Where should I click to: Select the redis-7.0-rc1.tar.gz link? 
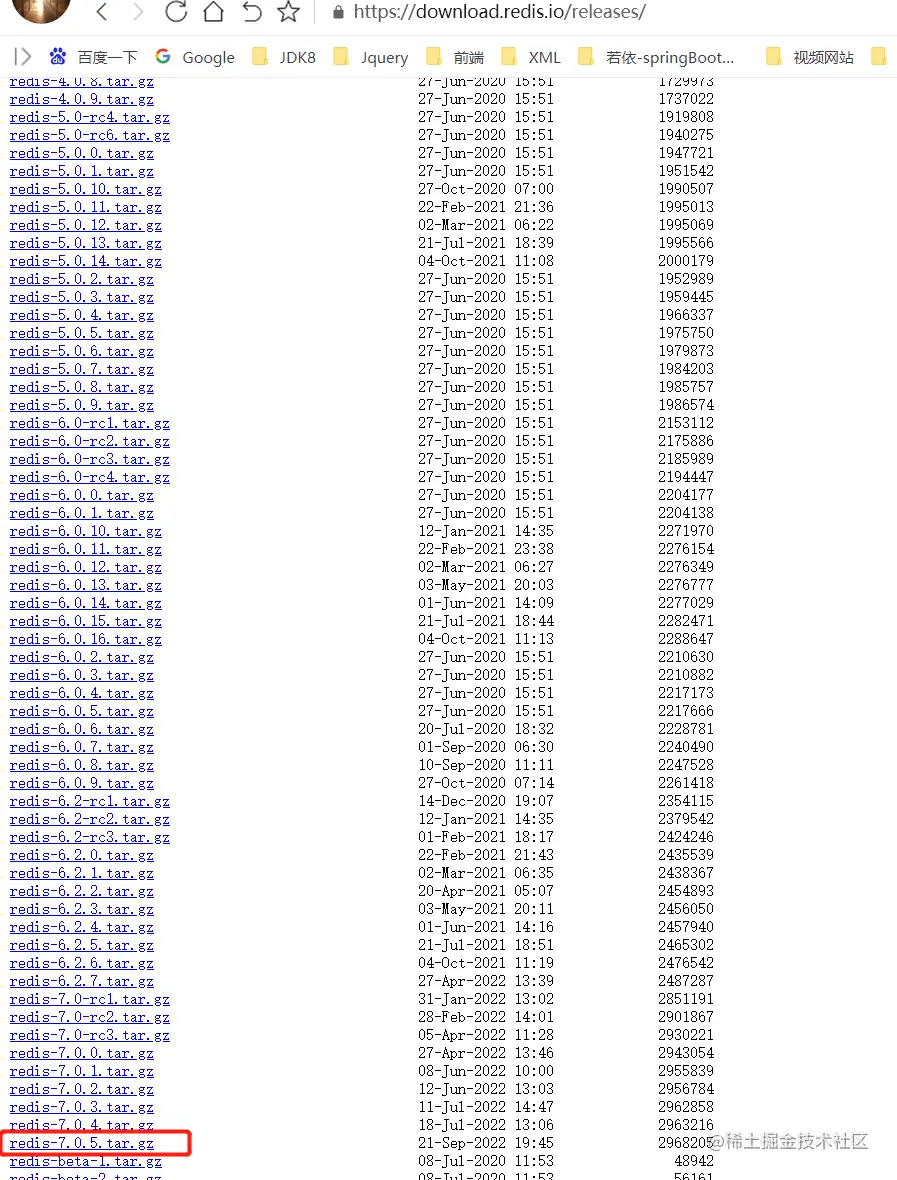coord(90,999)
